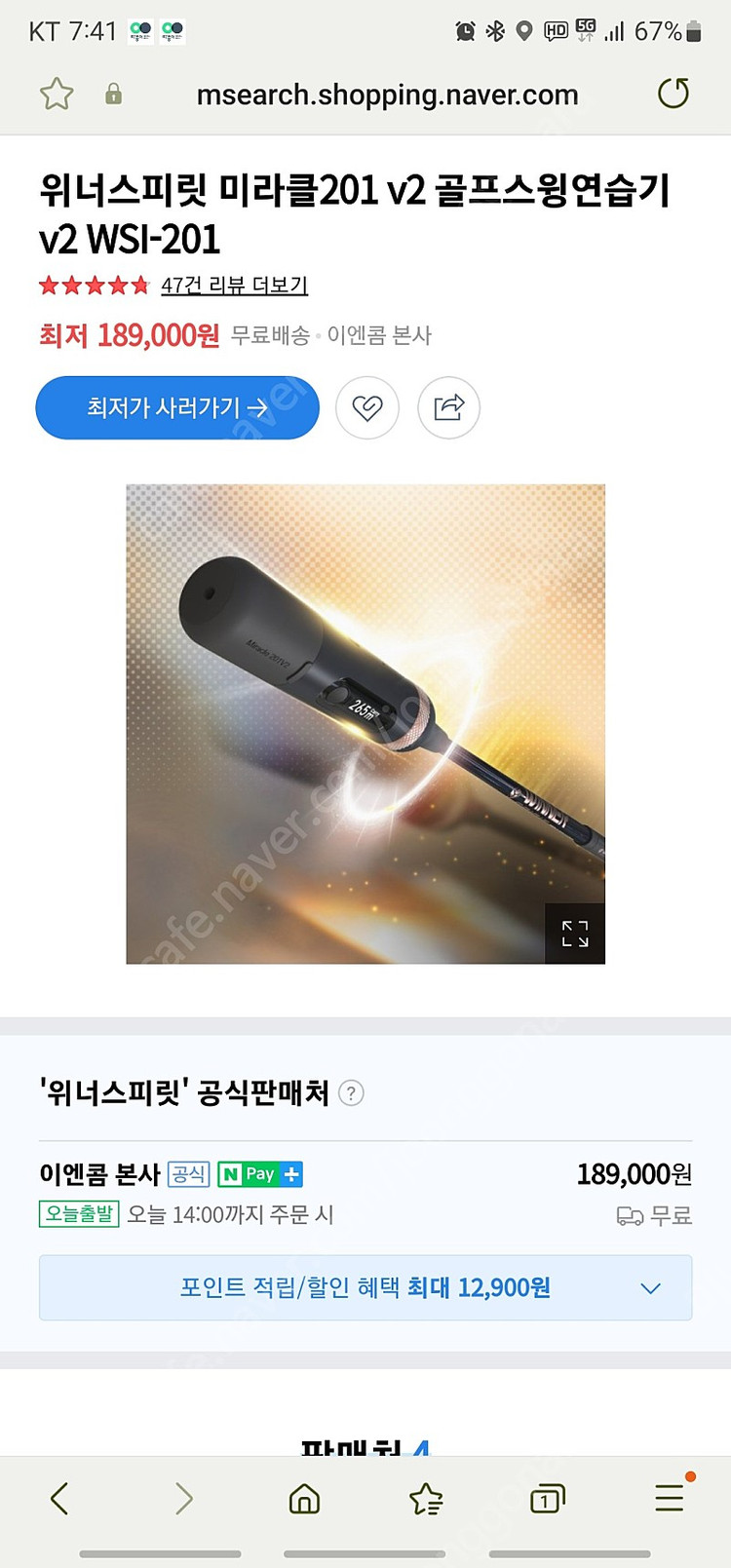731x1568 pixels.
Task: Open the browser tabs view
Action: 547,1498
